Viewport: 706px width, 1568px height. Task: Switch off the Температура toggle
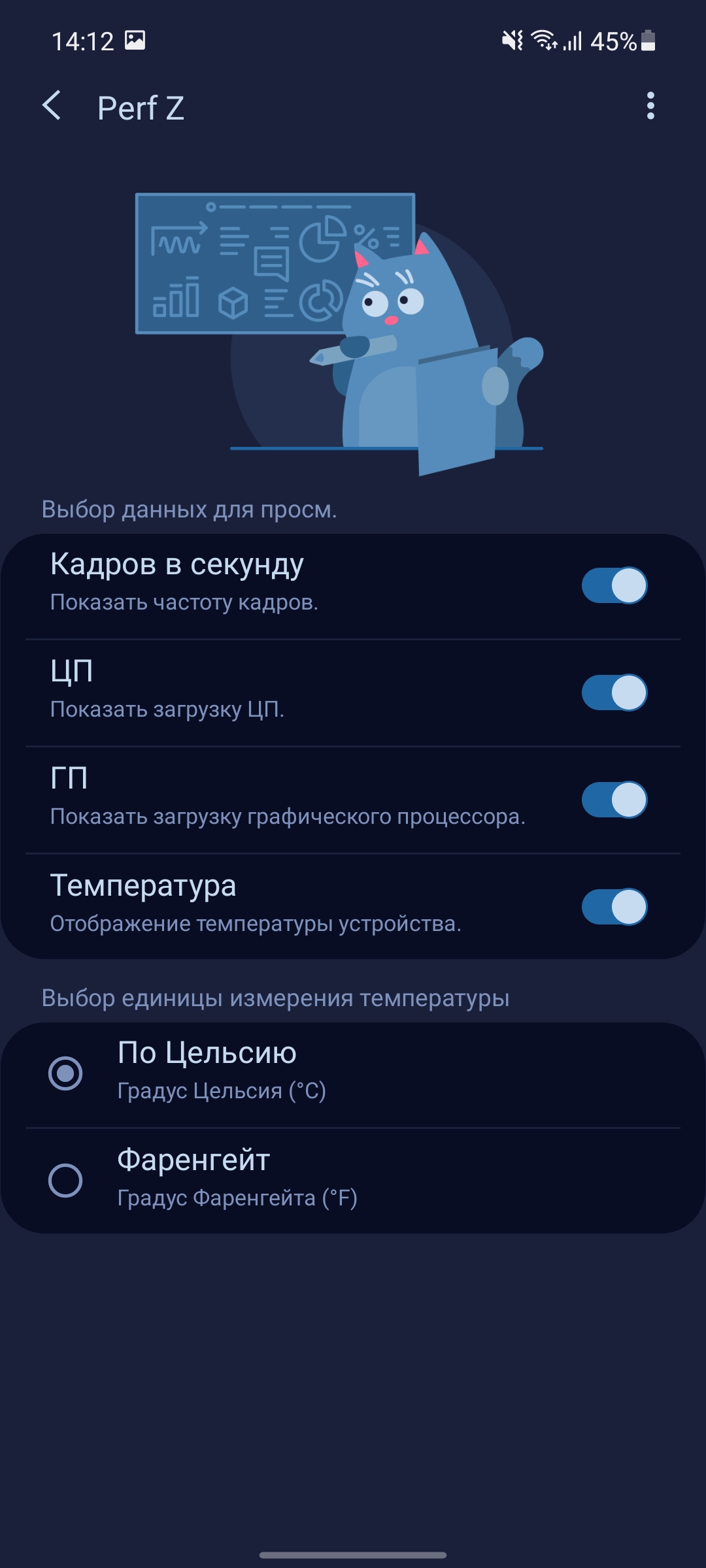pos(614,906)
